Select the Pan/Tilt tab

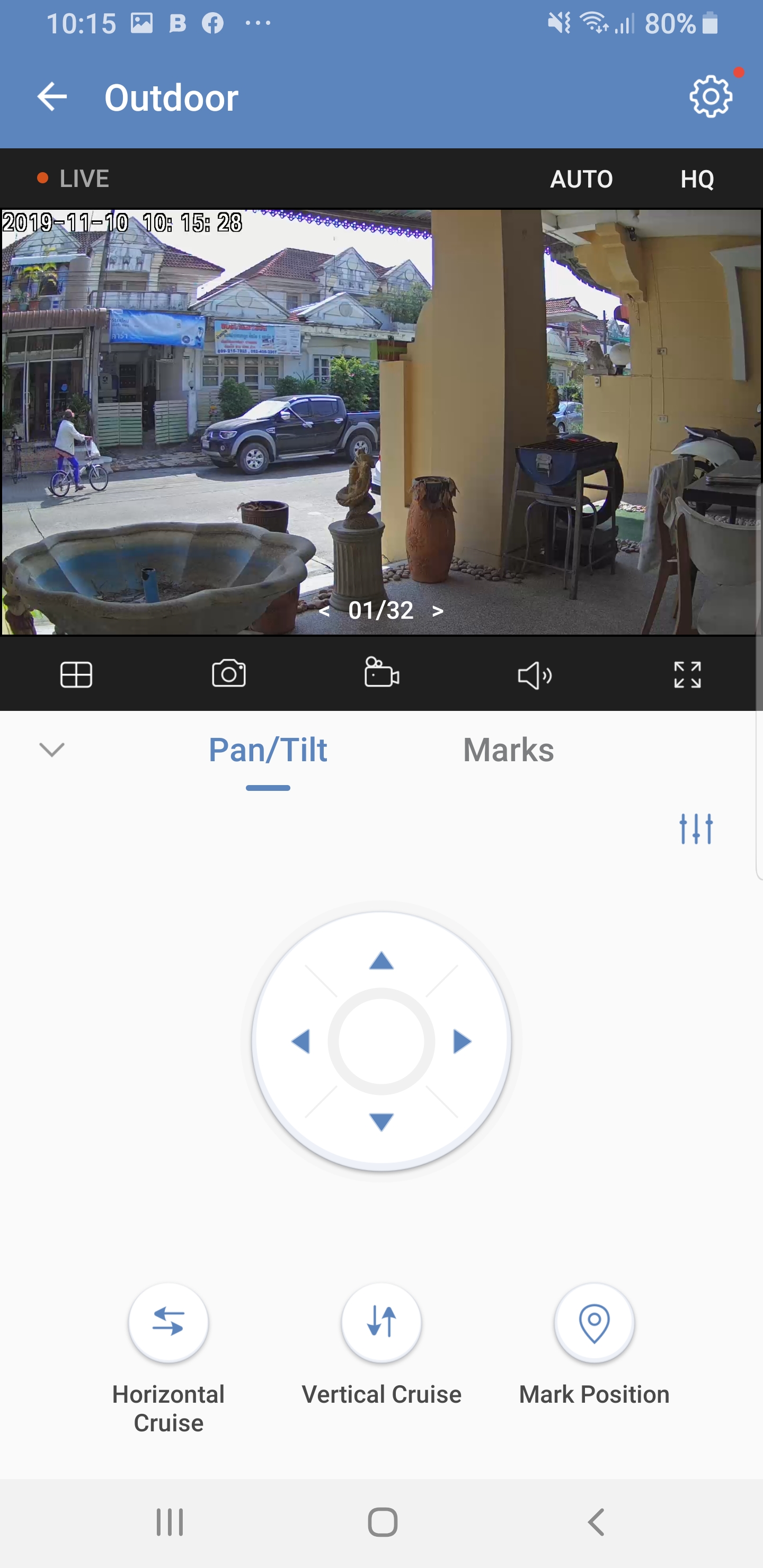tap(268, 750)
